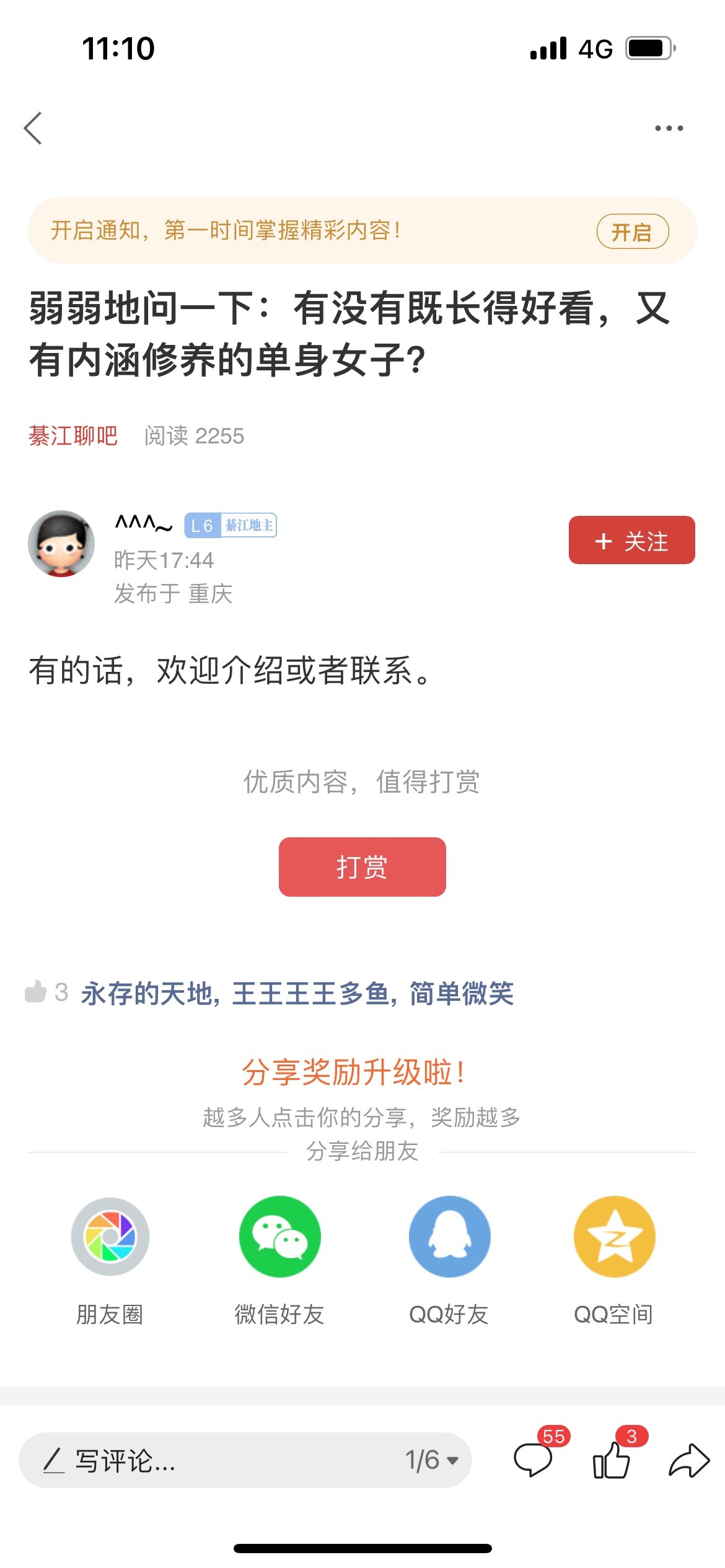Open the 綦江聊吧 forum link

click(x=73, y=436)
